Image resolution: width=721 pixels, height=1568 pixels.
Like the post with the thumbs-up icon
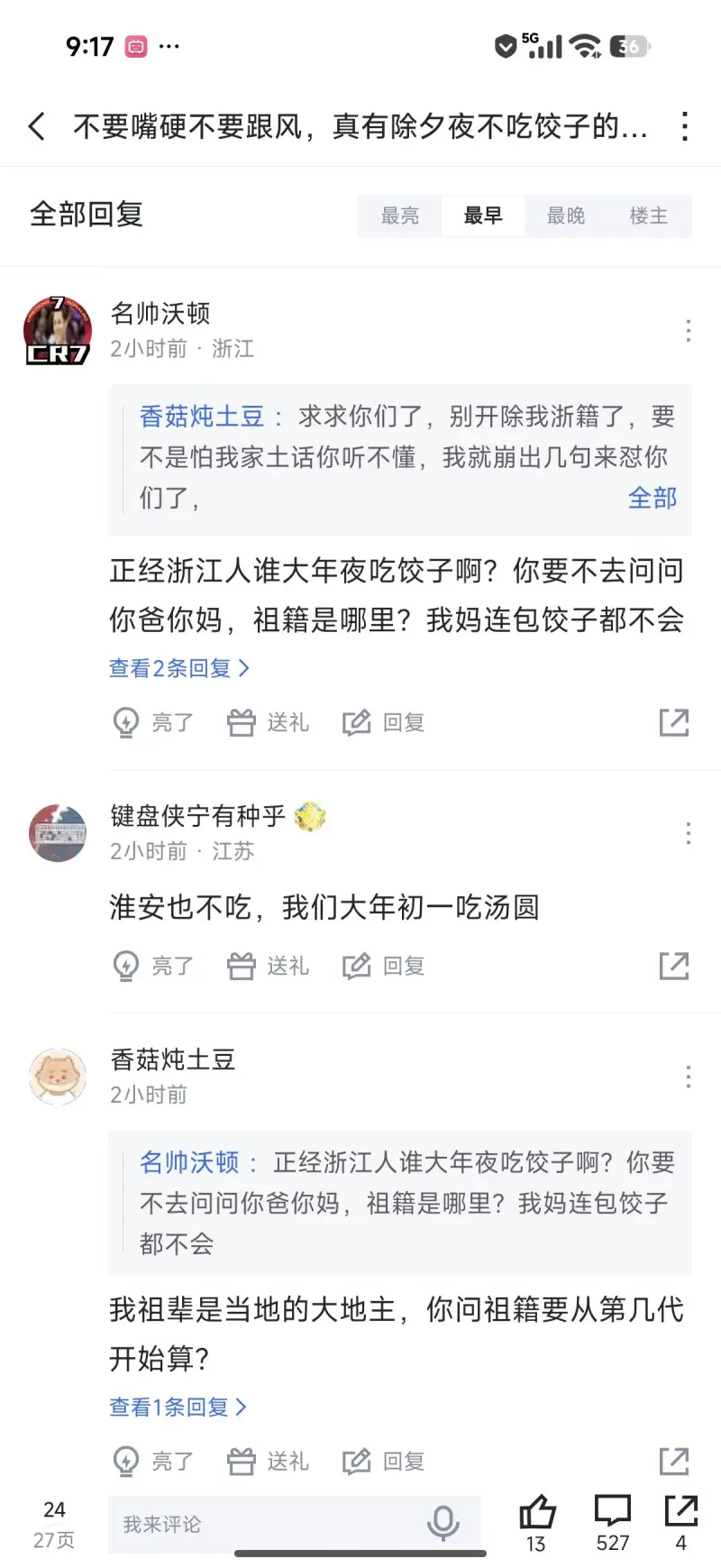537,1522
